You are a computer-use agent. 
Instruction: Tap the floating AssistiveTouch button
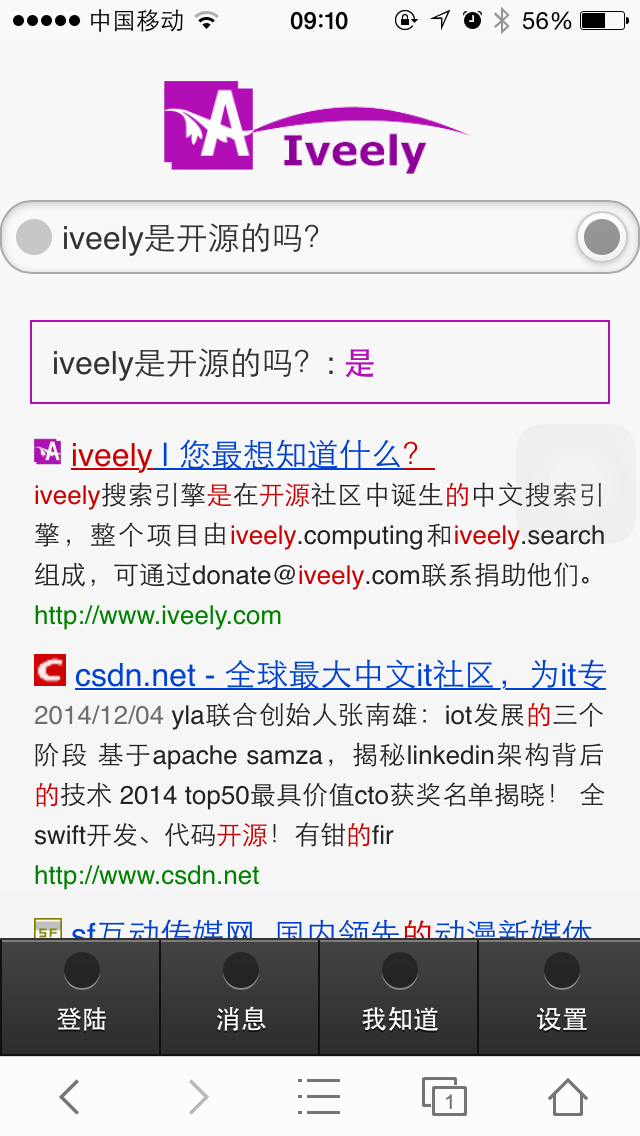click(577, 483)
